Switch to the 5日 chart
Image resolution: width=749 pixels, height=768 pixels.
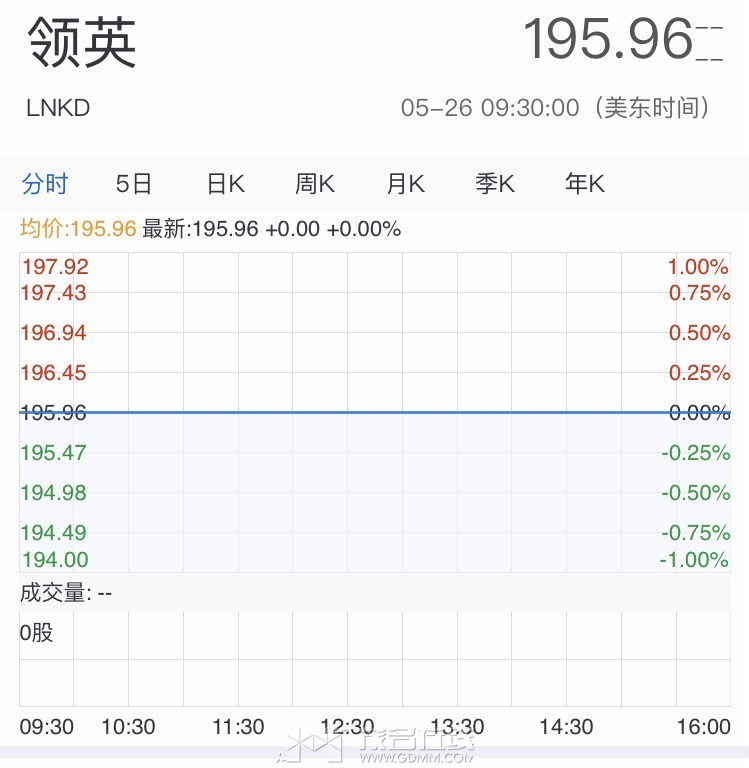(134, 184)
